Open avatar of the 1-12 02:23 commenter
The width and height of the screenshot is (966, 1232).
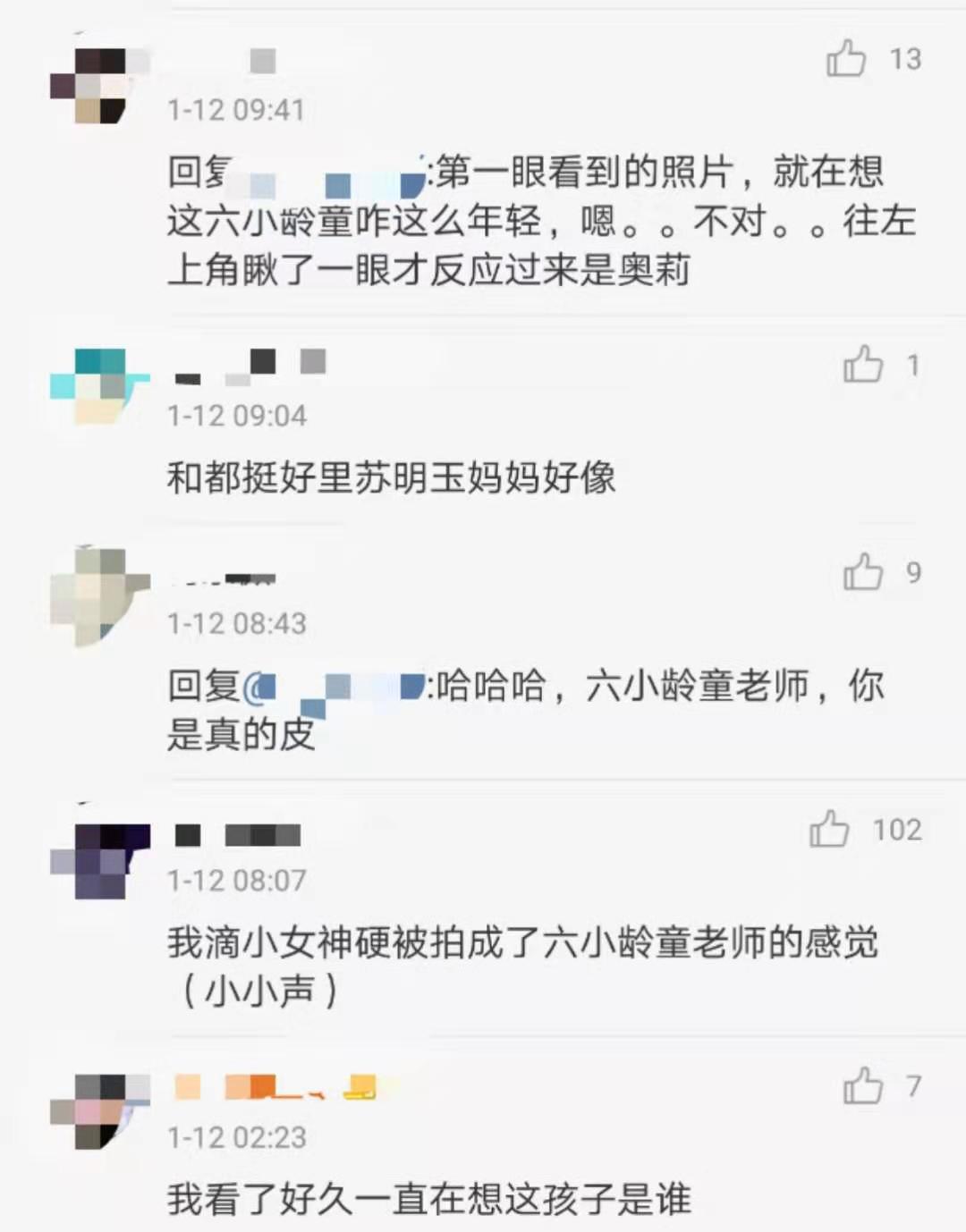pos(99,1111)
